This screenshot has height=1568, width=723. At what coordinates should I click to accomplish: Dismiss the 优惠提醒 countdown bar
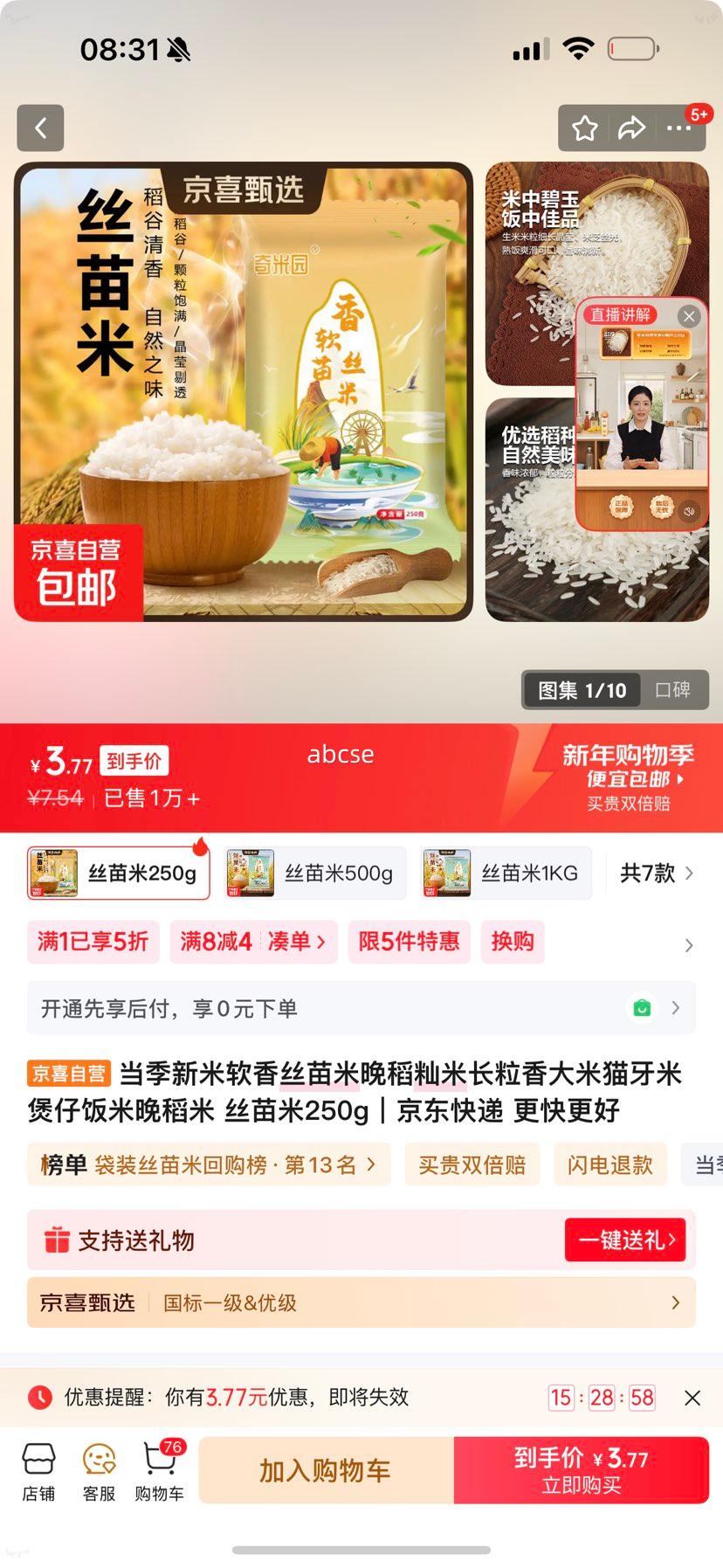tap(692, 1399)
